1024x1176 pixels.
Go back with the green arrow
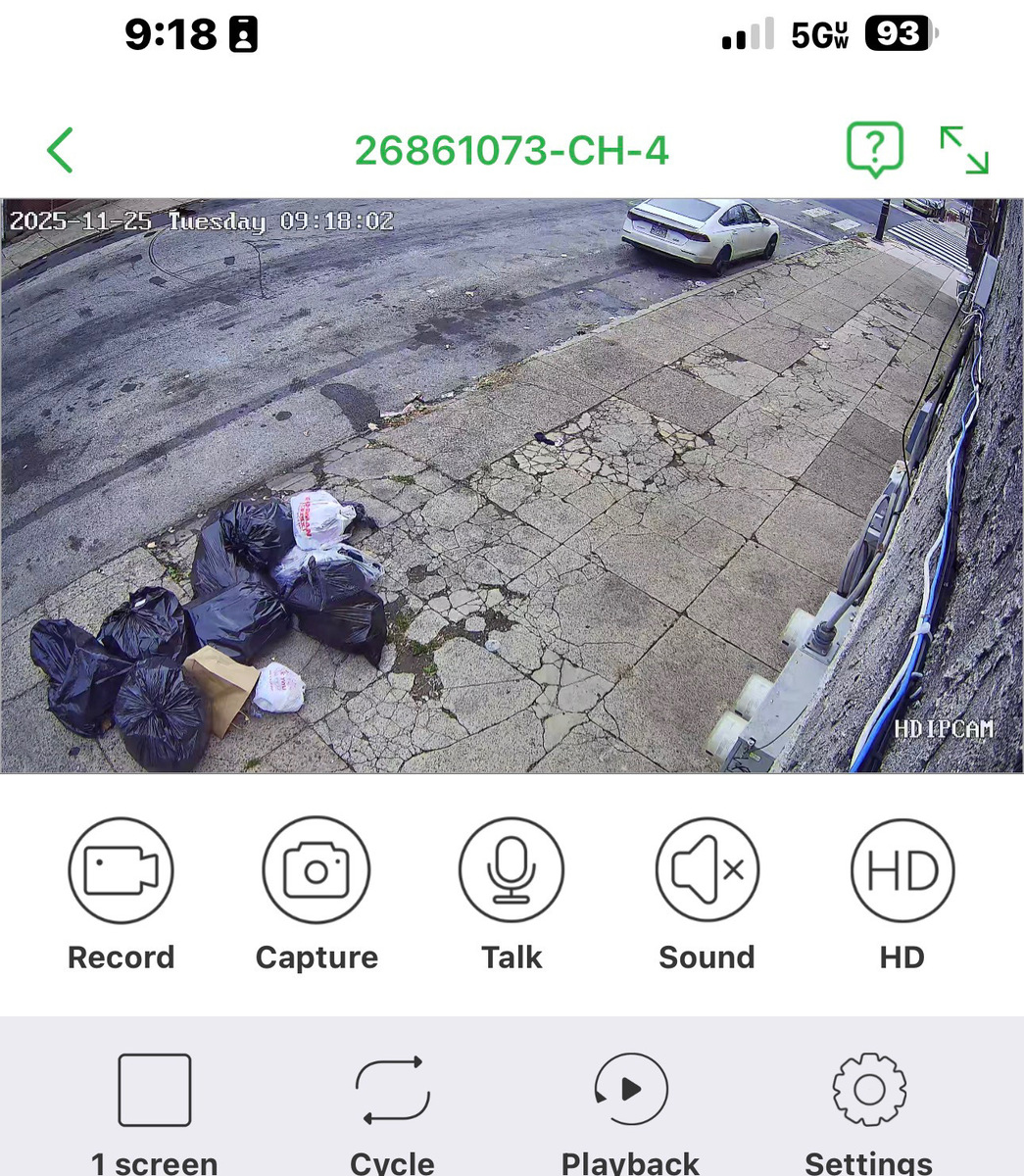[x=61, y=151]
